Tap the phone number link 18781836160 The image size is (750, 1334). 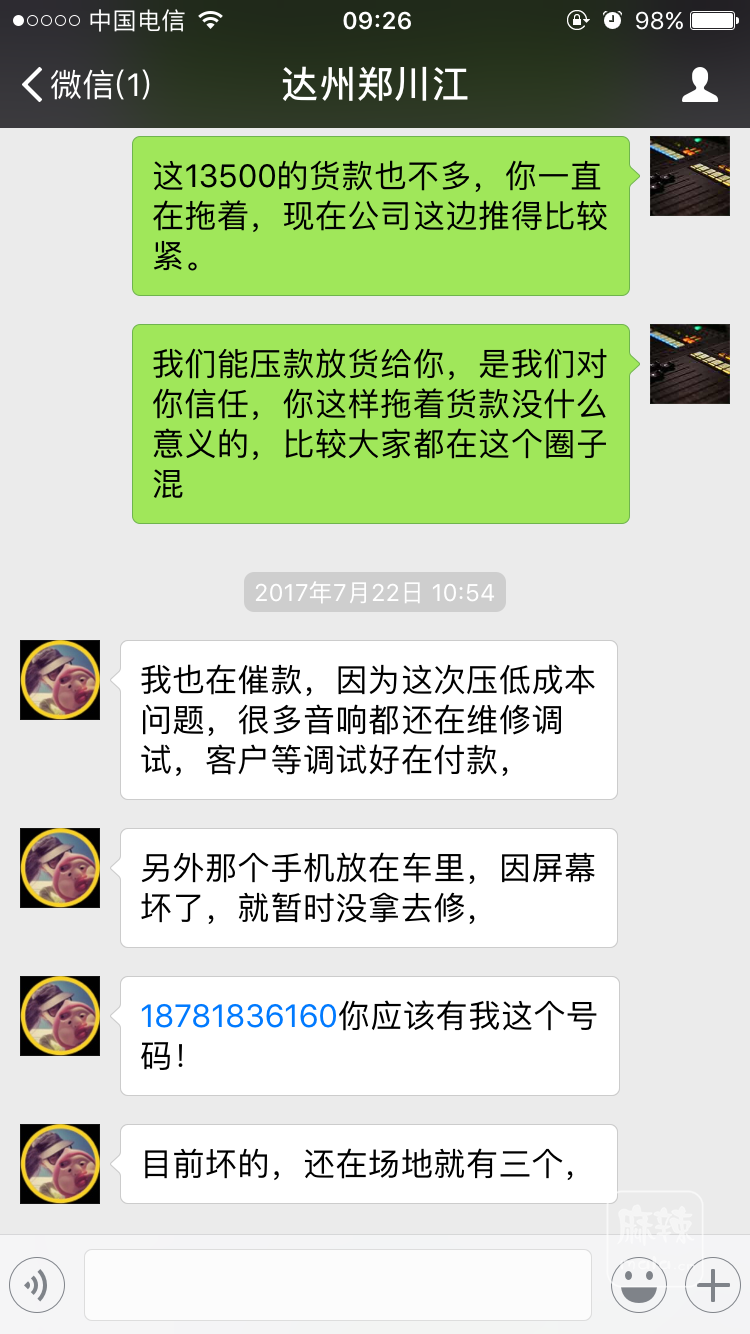pos(239,1016)
